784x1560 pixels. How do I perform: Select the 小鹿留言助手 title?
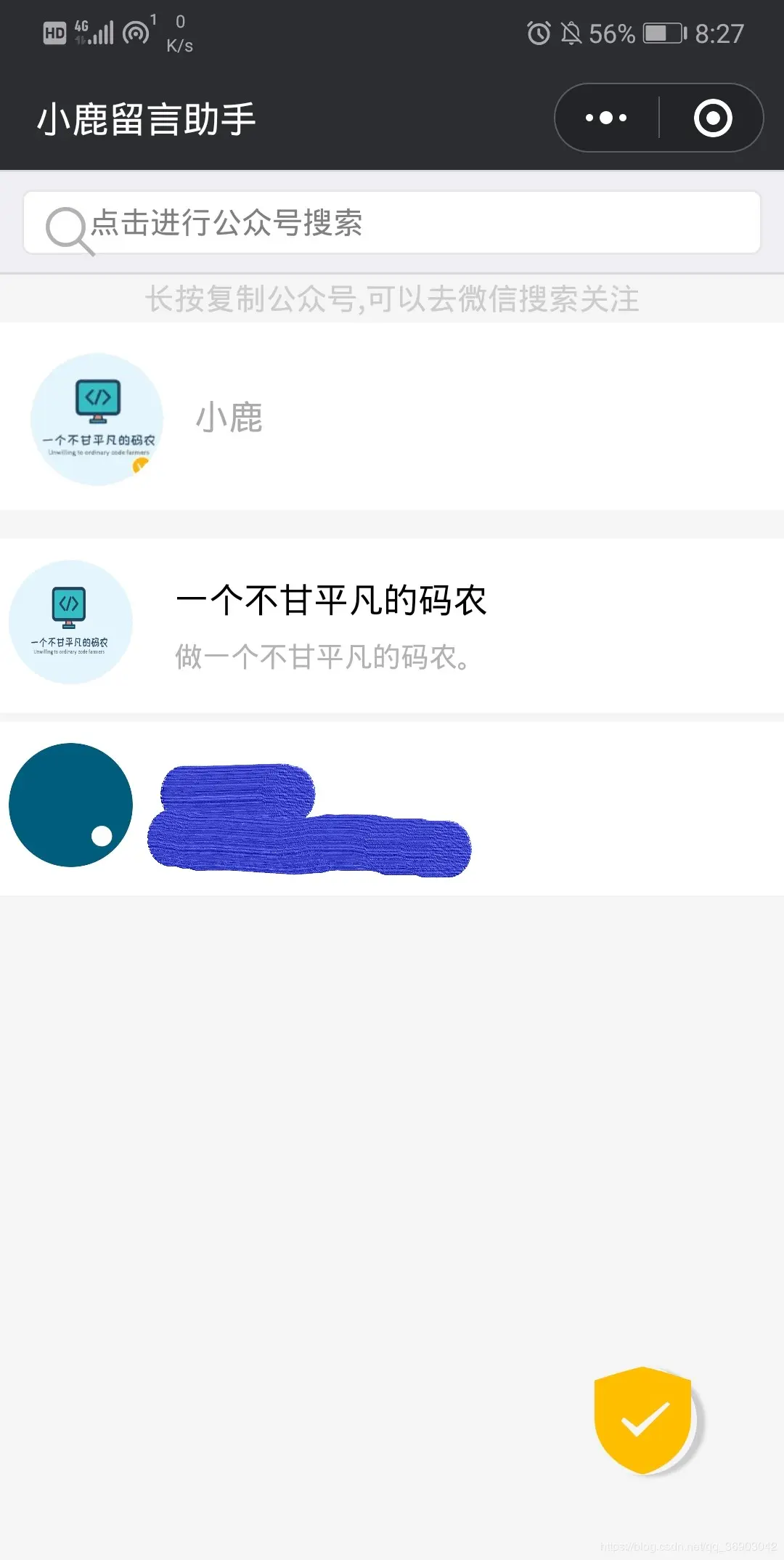145,117
